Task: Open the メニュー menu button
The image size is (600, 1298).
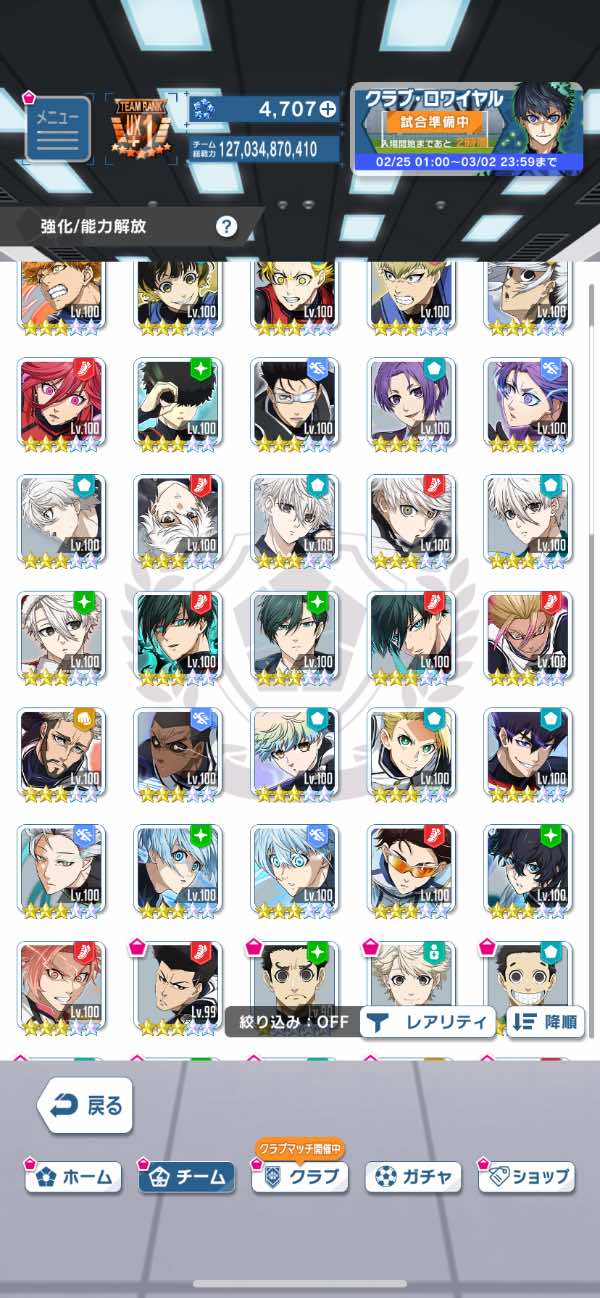Action: pos(57,129)
